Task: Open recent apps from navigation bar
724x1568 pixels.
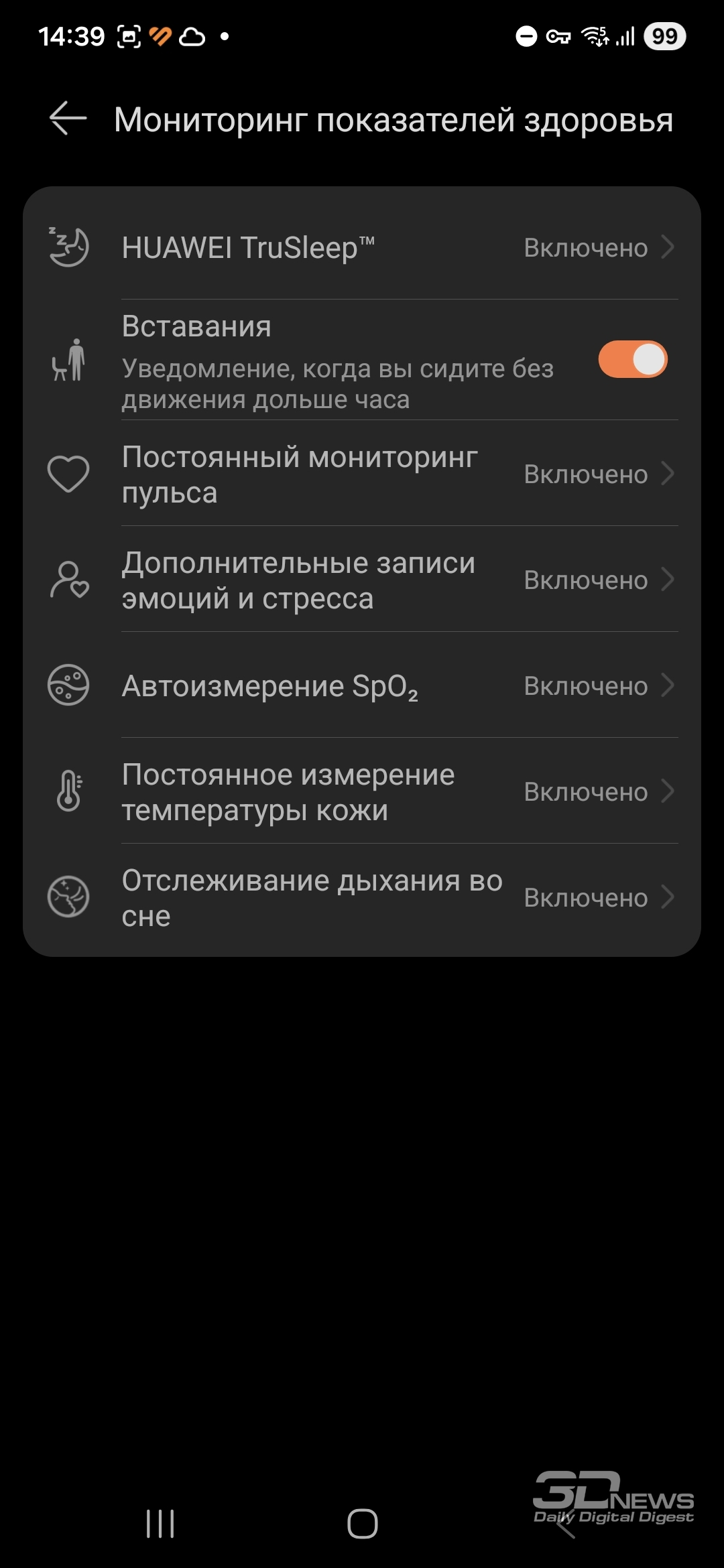Action: click(160, 1524)
